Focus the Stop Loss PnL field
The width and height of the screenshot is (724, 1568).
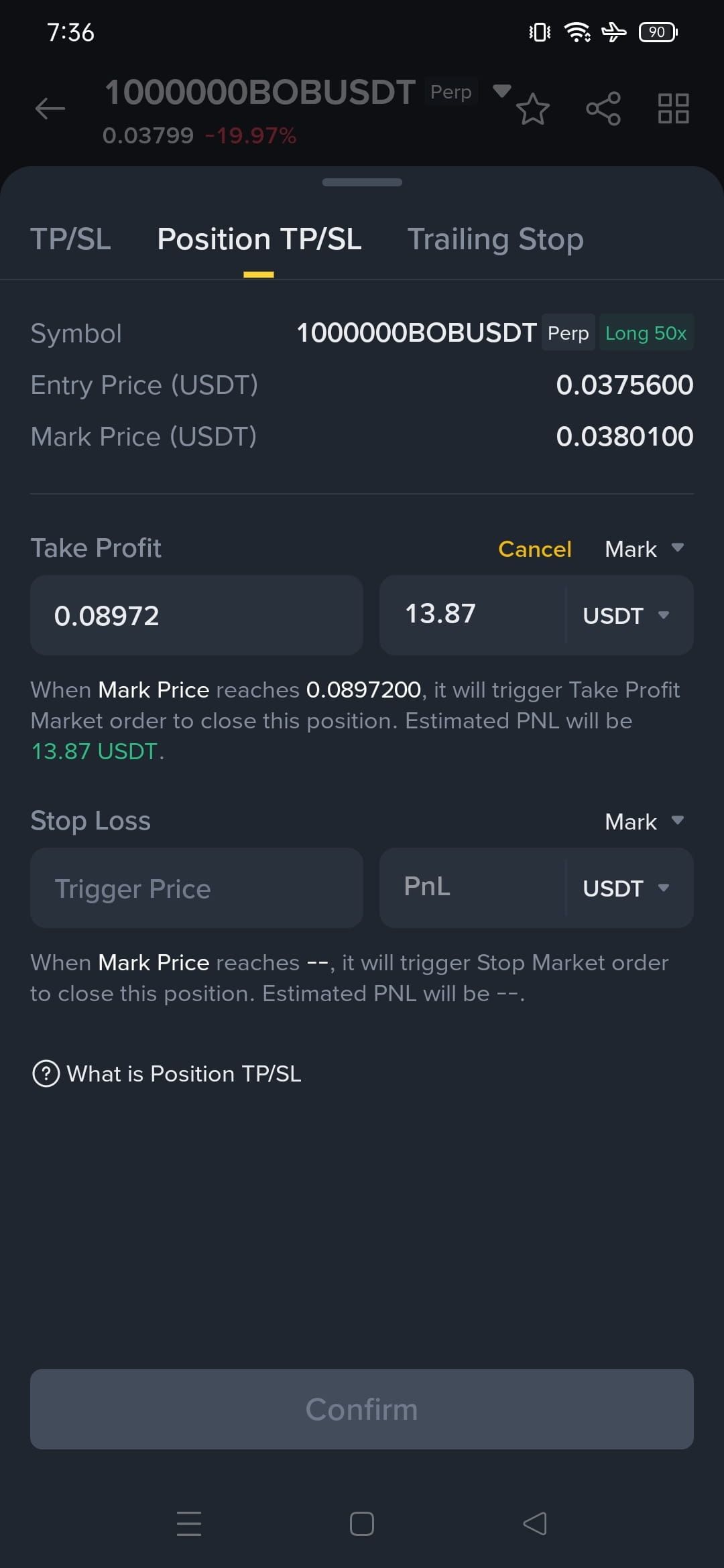coord(473,888)
